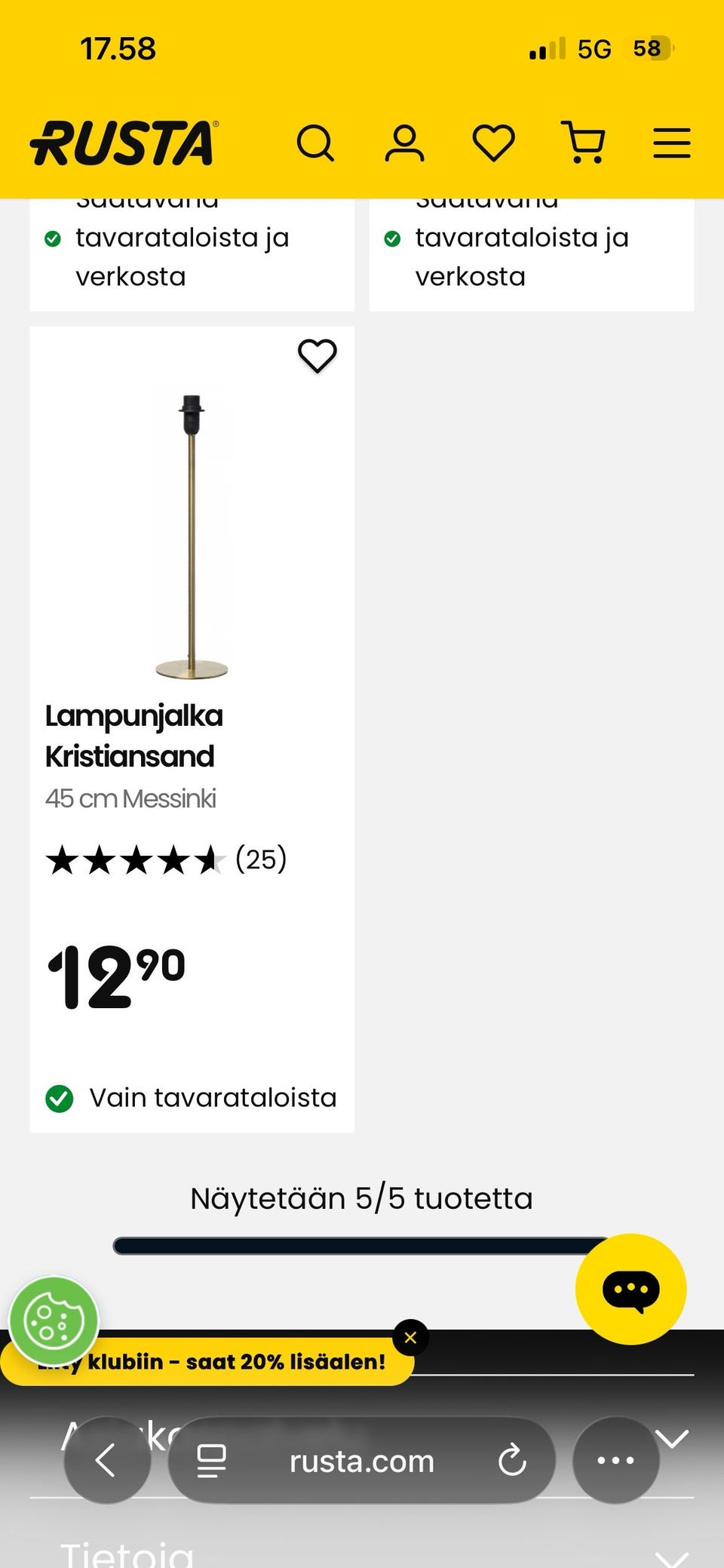
Task: Tap the rusta.com address bar
Action: 362,1460
